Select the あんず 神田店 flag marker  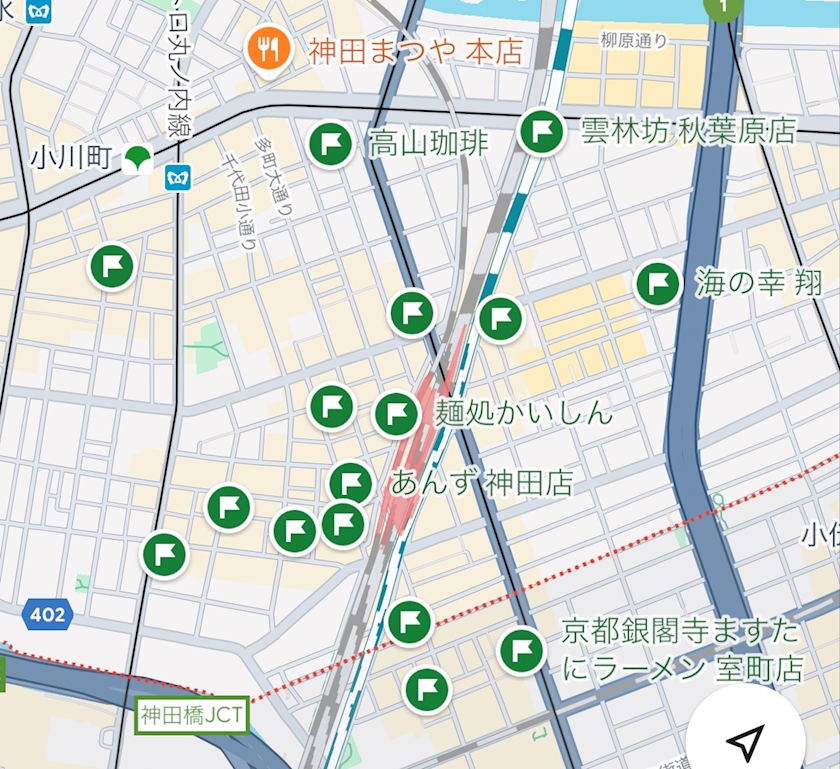tap(351, 484)
